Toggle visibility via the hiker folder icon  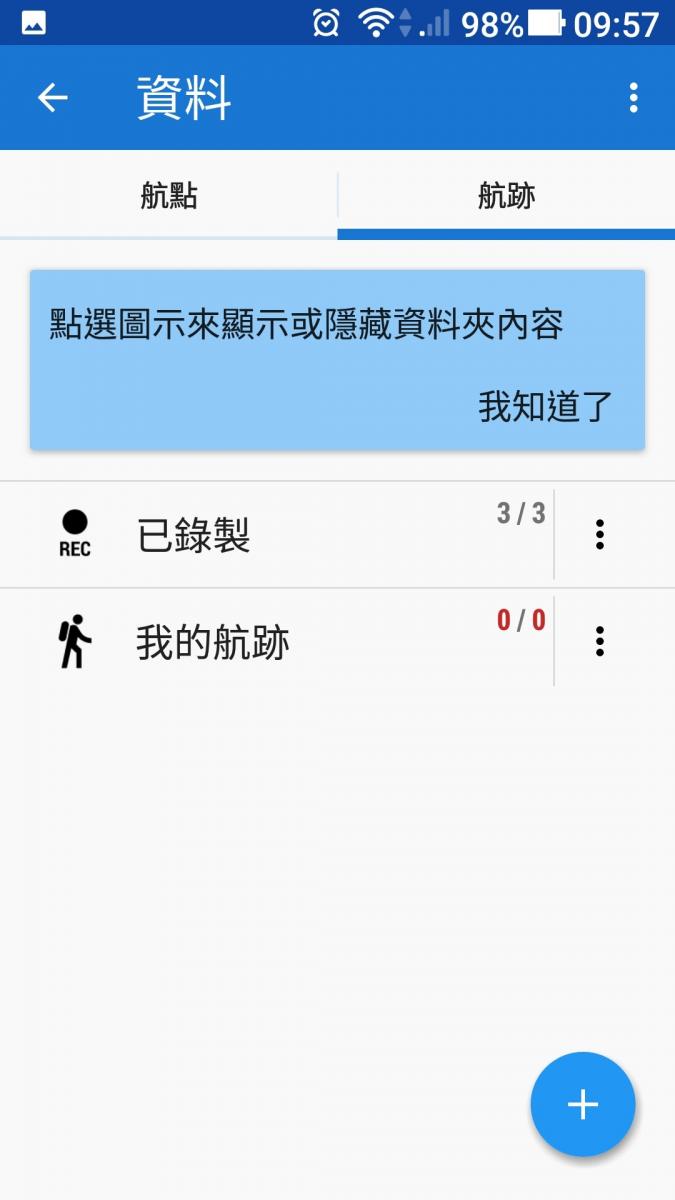(74, 641)
